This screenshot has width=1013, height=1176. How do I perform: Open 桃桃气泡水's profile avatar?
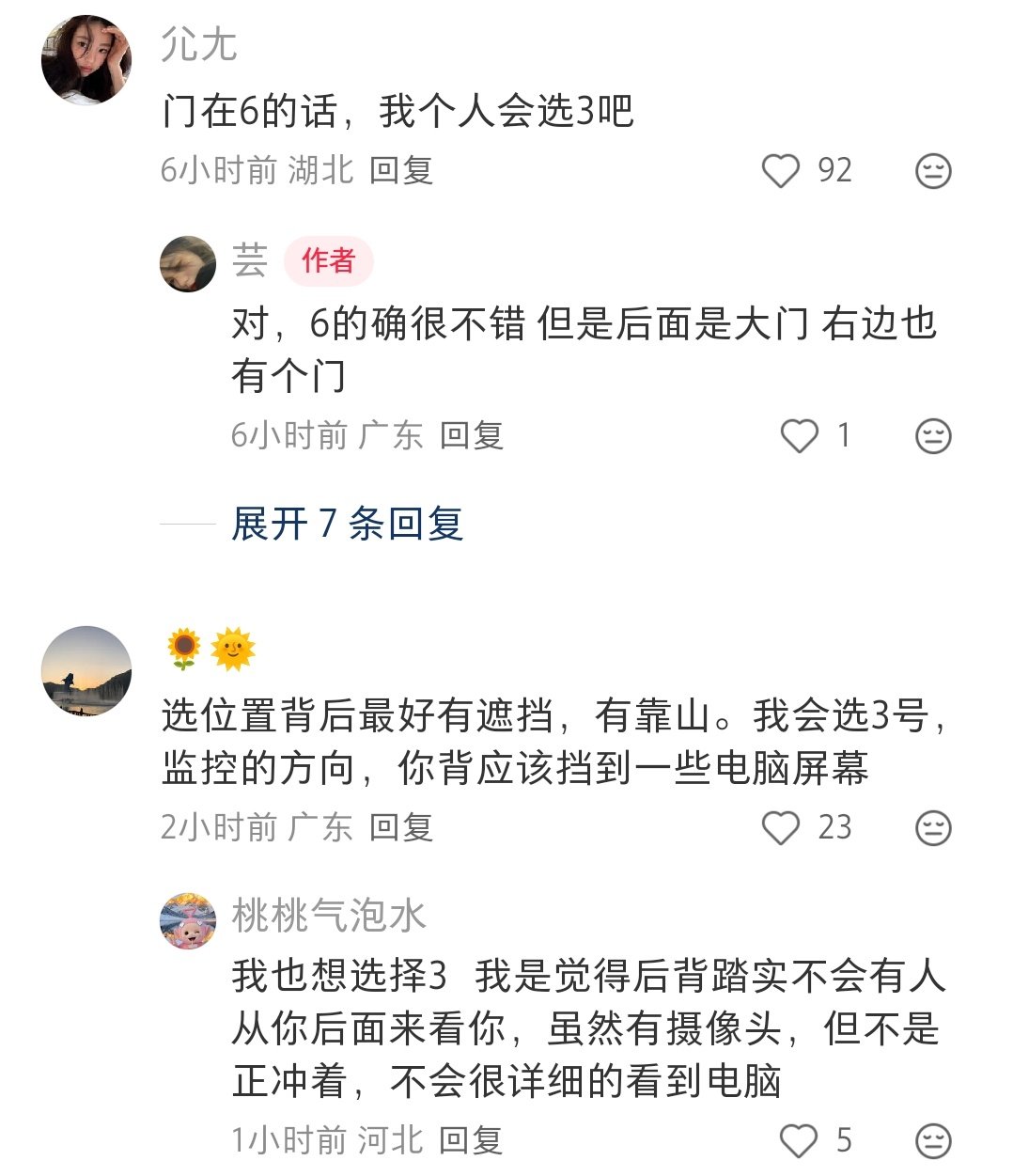(x=188, y=921)
